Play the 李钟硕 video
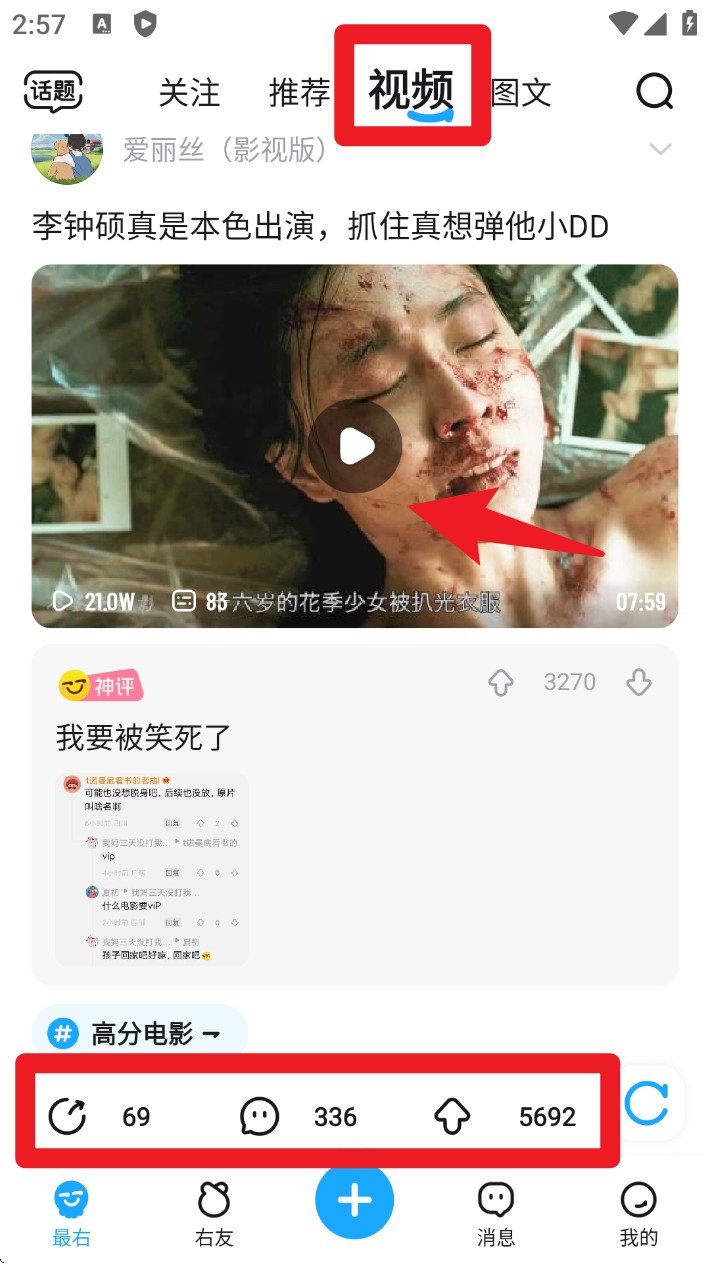710x1263 pixels. (x=355, y=446)
